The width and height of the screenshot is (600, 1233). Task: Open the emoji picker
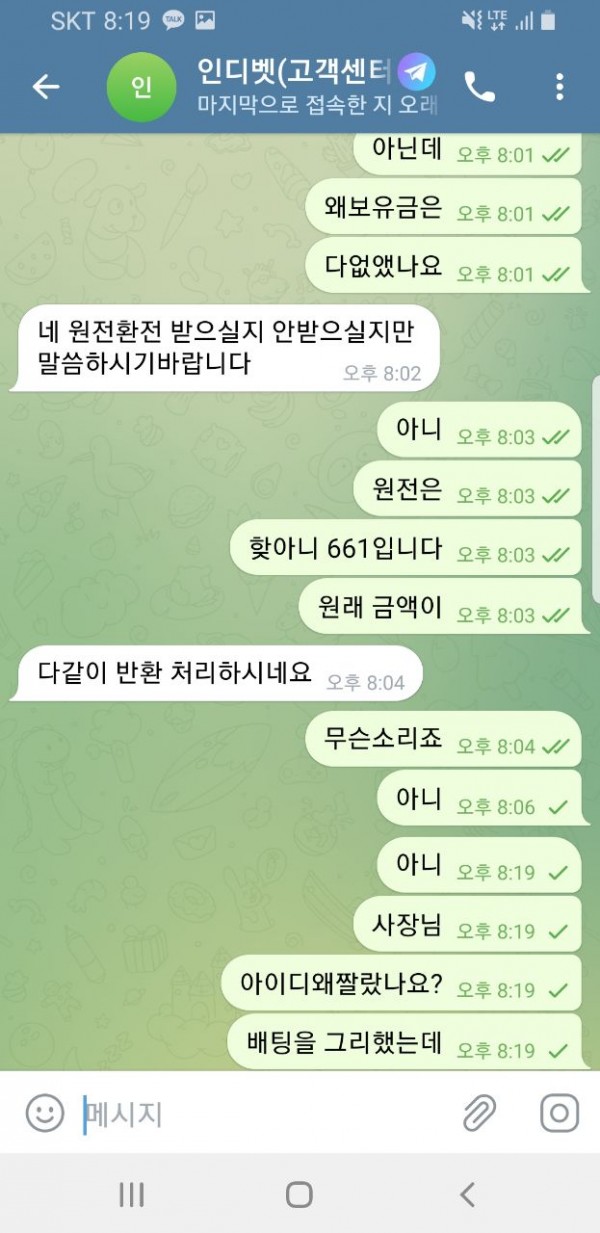tap(45, 1112)
